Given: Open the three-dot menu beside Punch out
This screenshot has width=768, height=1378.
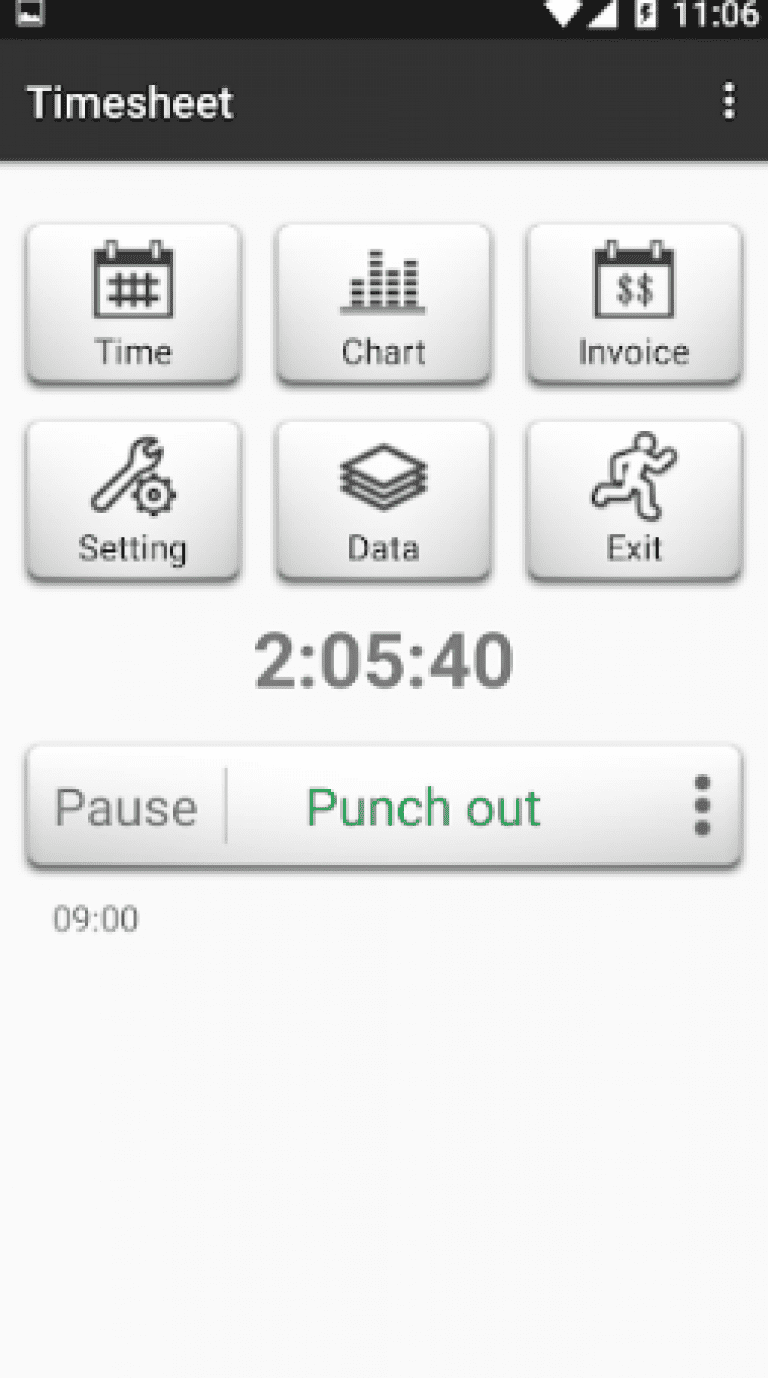Looking at the screenshot, I should (x=701, y=806).
